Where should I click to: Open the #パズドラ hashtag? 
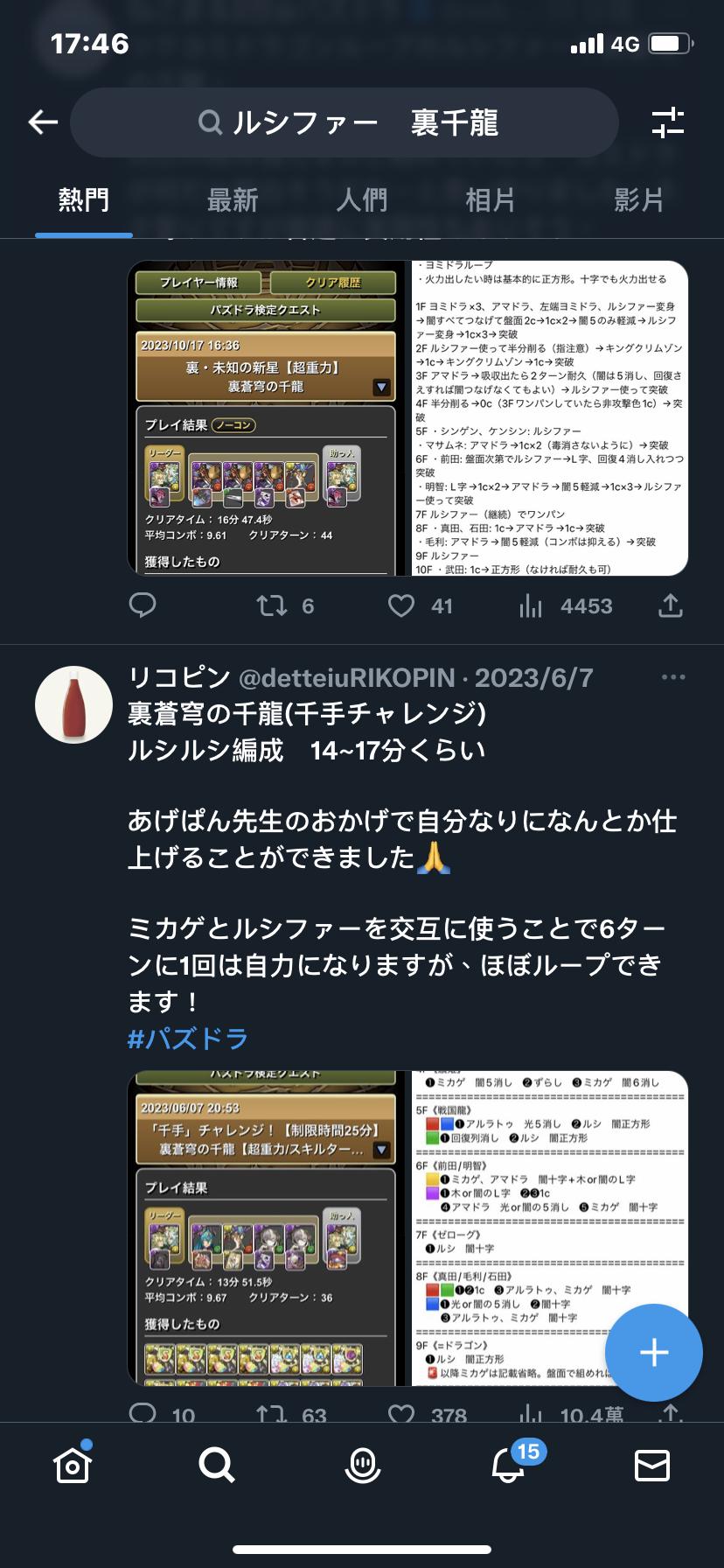pyautogui.click(x=188, y=1039)
